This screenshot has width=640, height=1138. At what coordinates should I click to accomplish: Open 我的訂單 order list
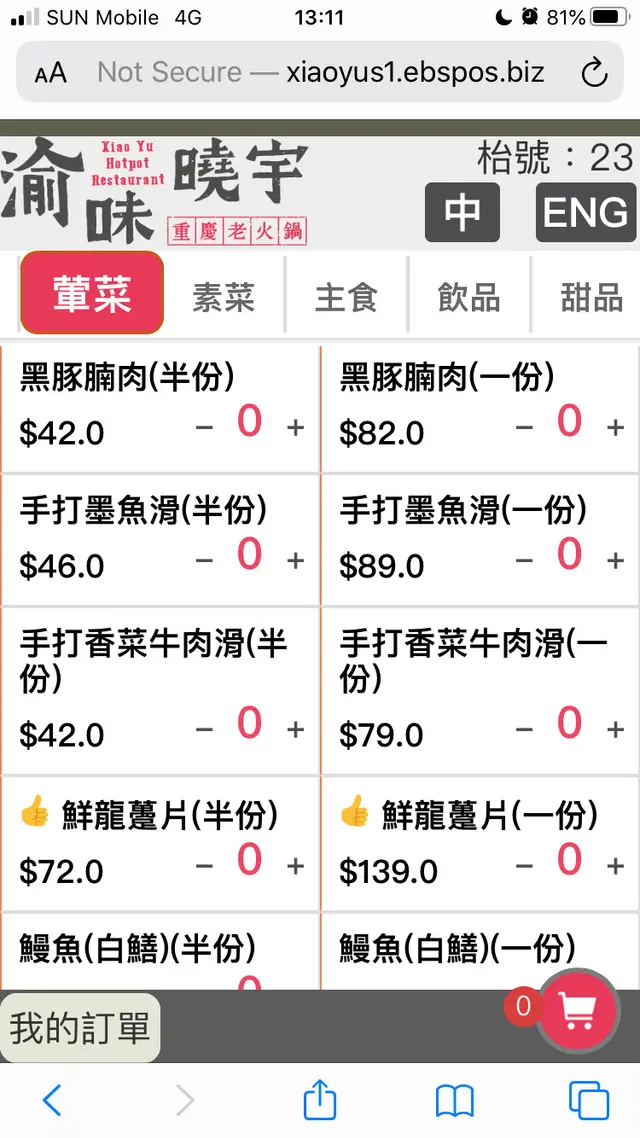coord(80,1027)
